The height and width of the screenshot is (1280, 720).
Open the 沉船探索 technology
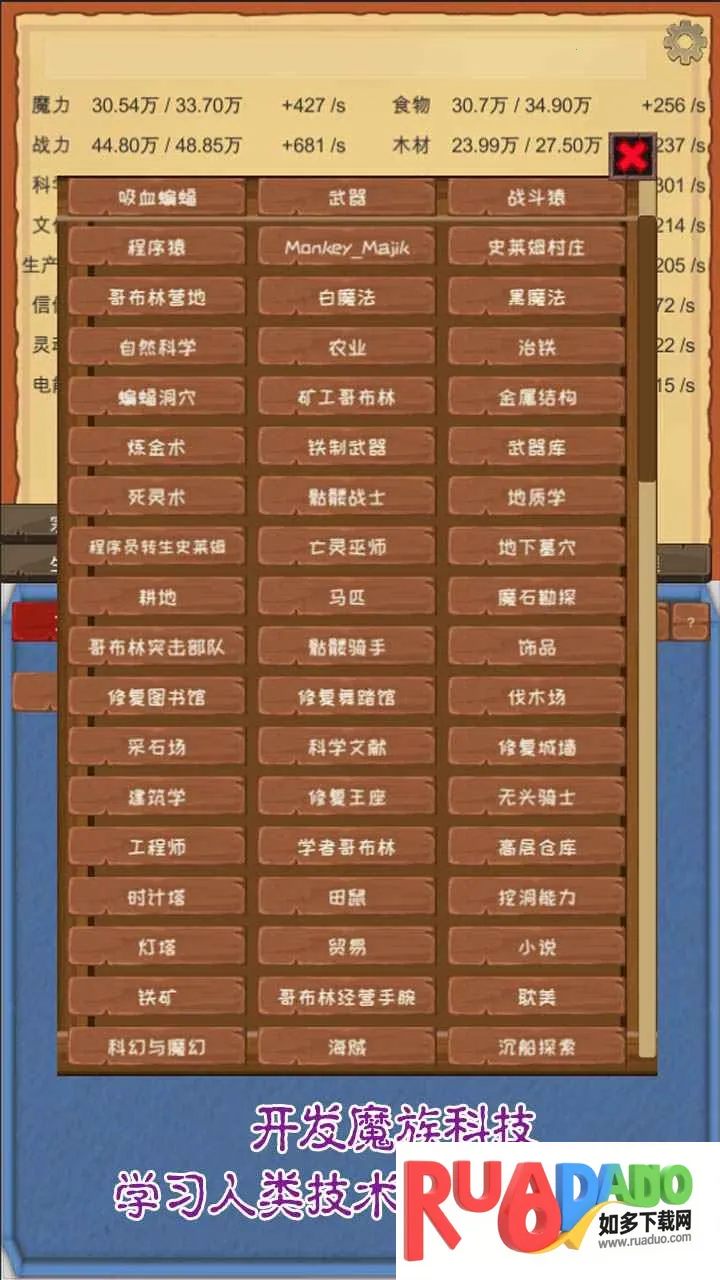pos(537,1047)
